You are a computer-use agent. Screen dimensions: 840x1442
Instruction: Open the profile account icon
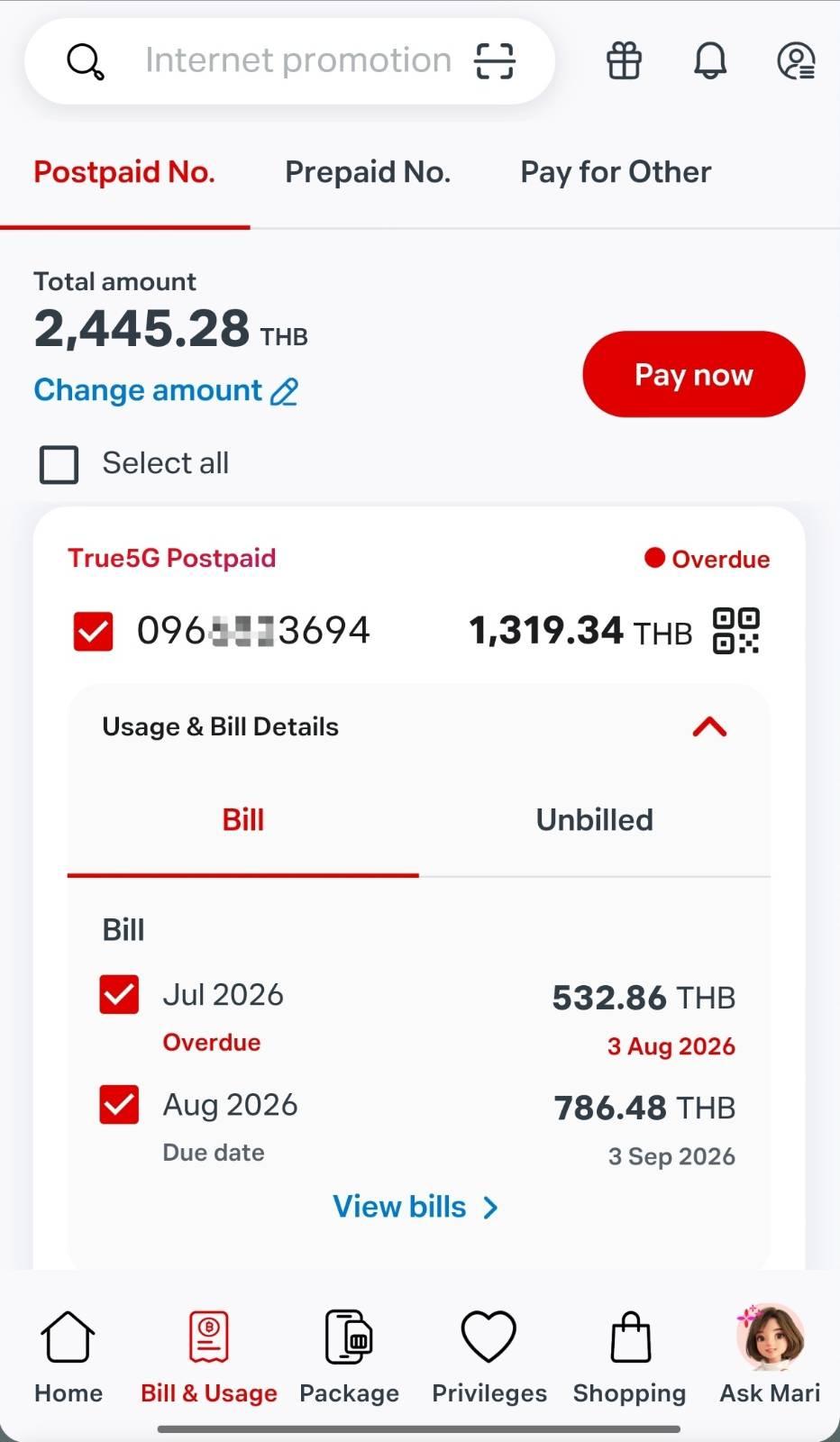[x=796, y=61]
